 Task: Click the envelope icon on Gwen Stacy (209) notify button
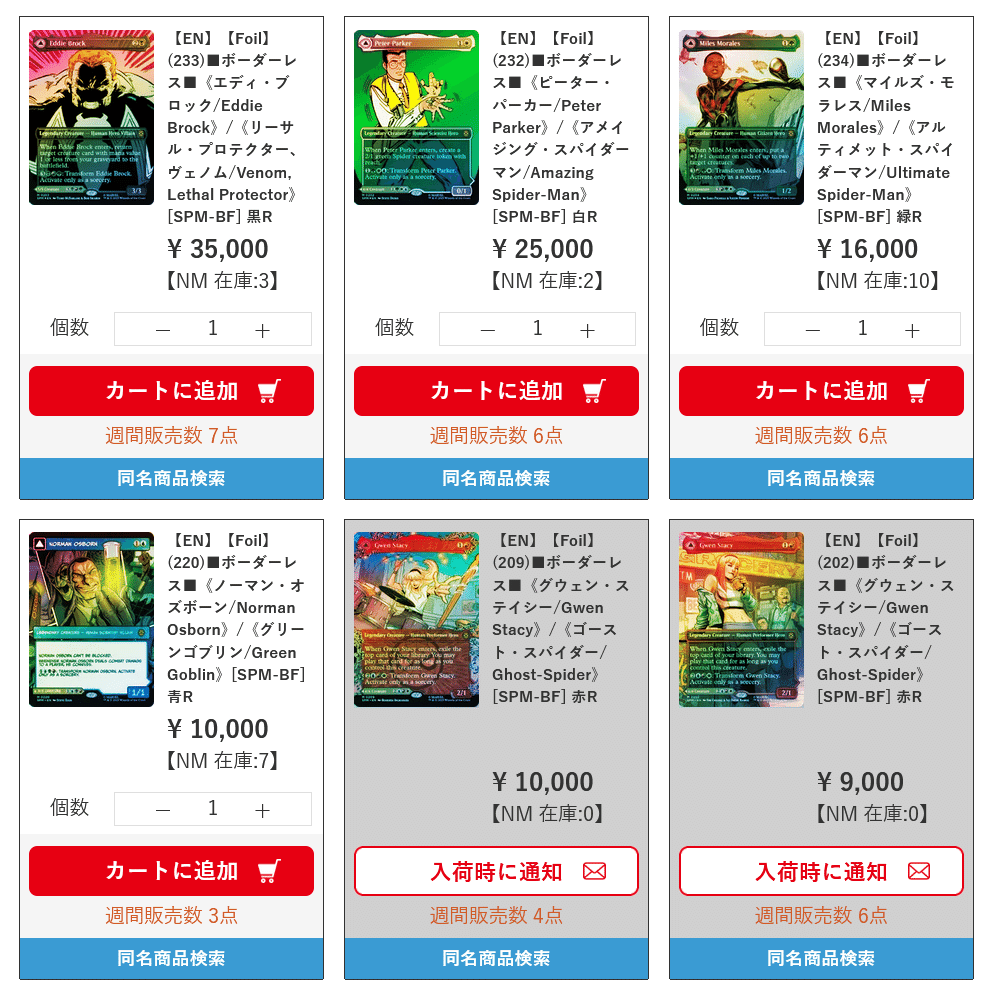point(594,871)
